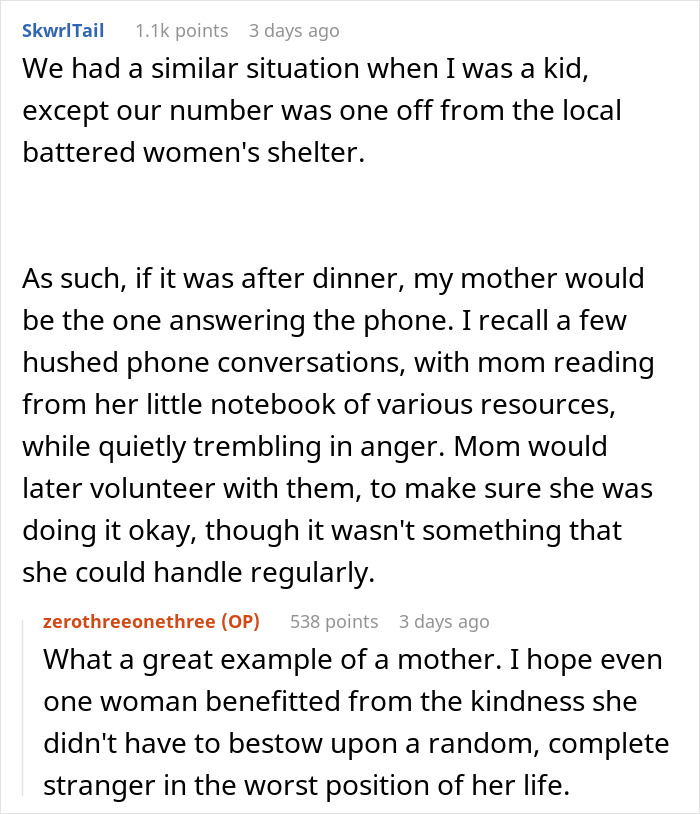Screen dimensions: 700x814
Task: Open SkwrlTail's user profile
Action: [x=62, y=31]
